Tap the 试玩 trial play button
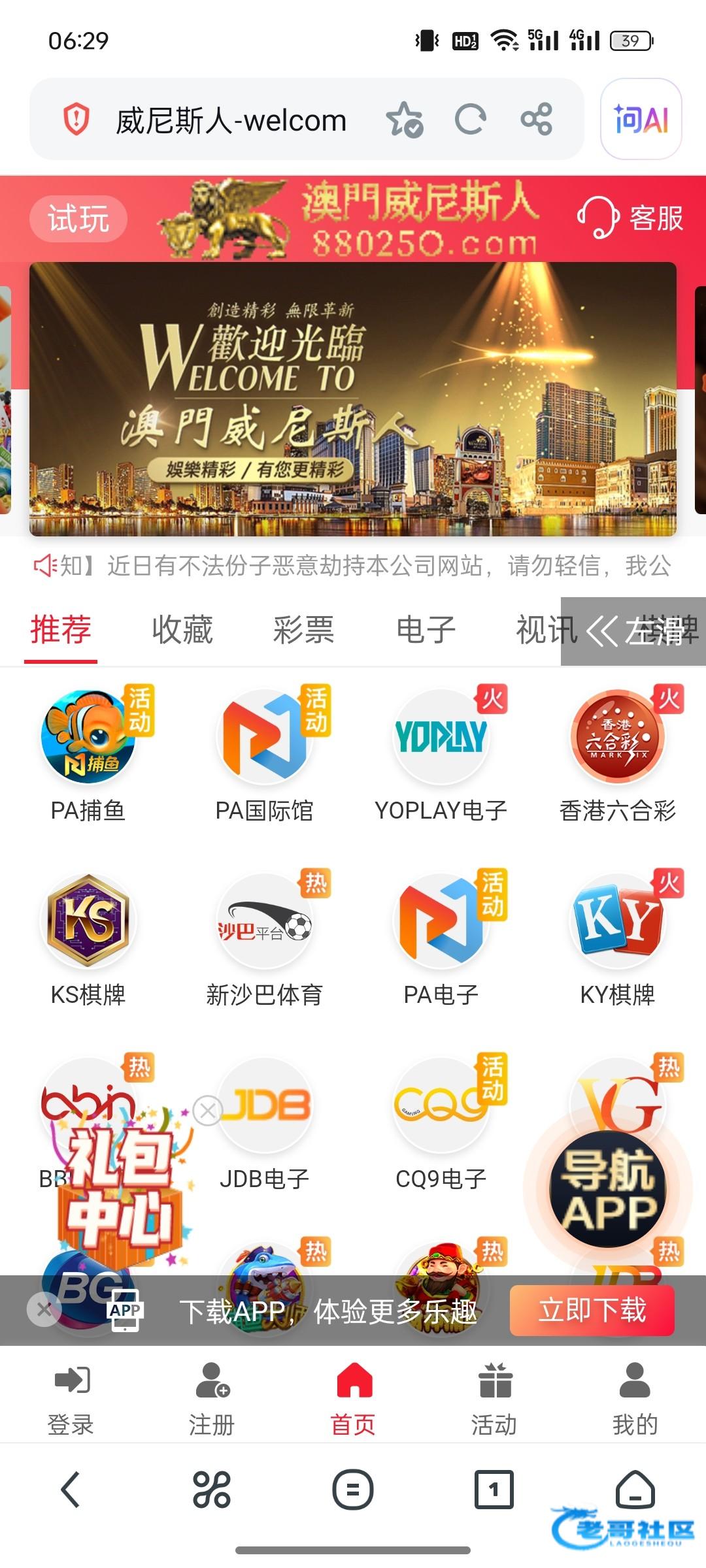 [78, 218]
